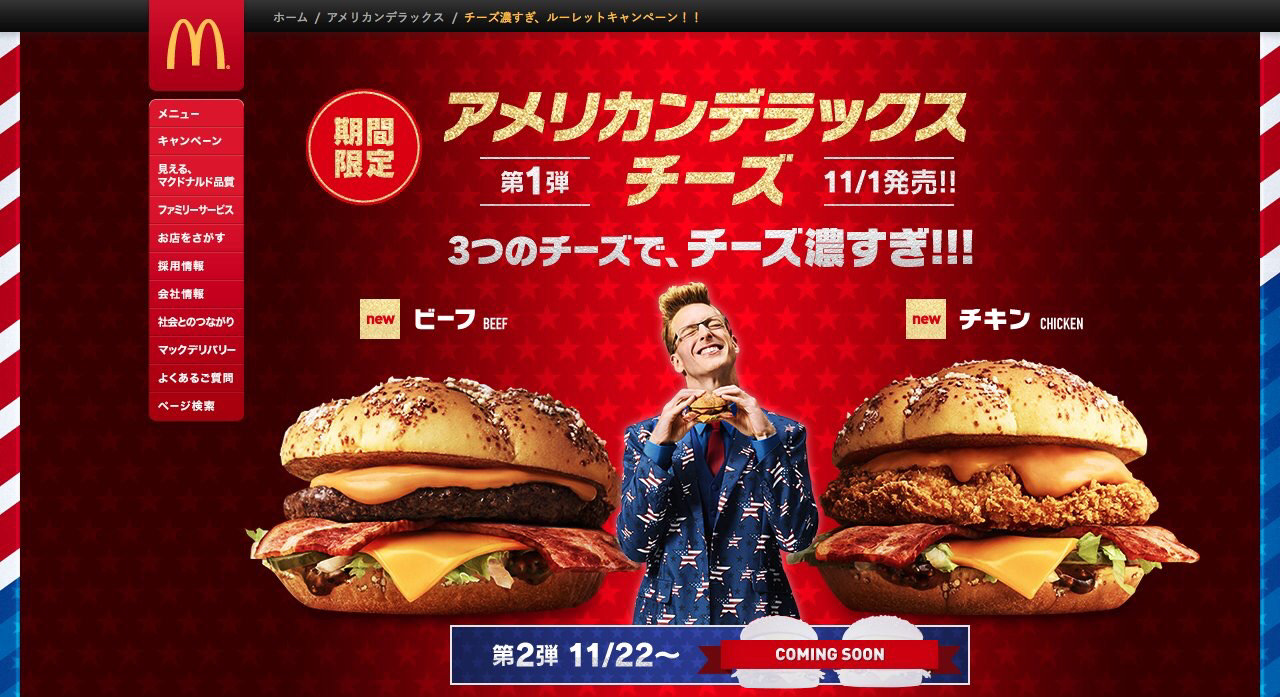
Task: Open 見える、マクドナルド品質 page
Action: (196, 176)
